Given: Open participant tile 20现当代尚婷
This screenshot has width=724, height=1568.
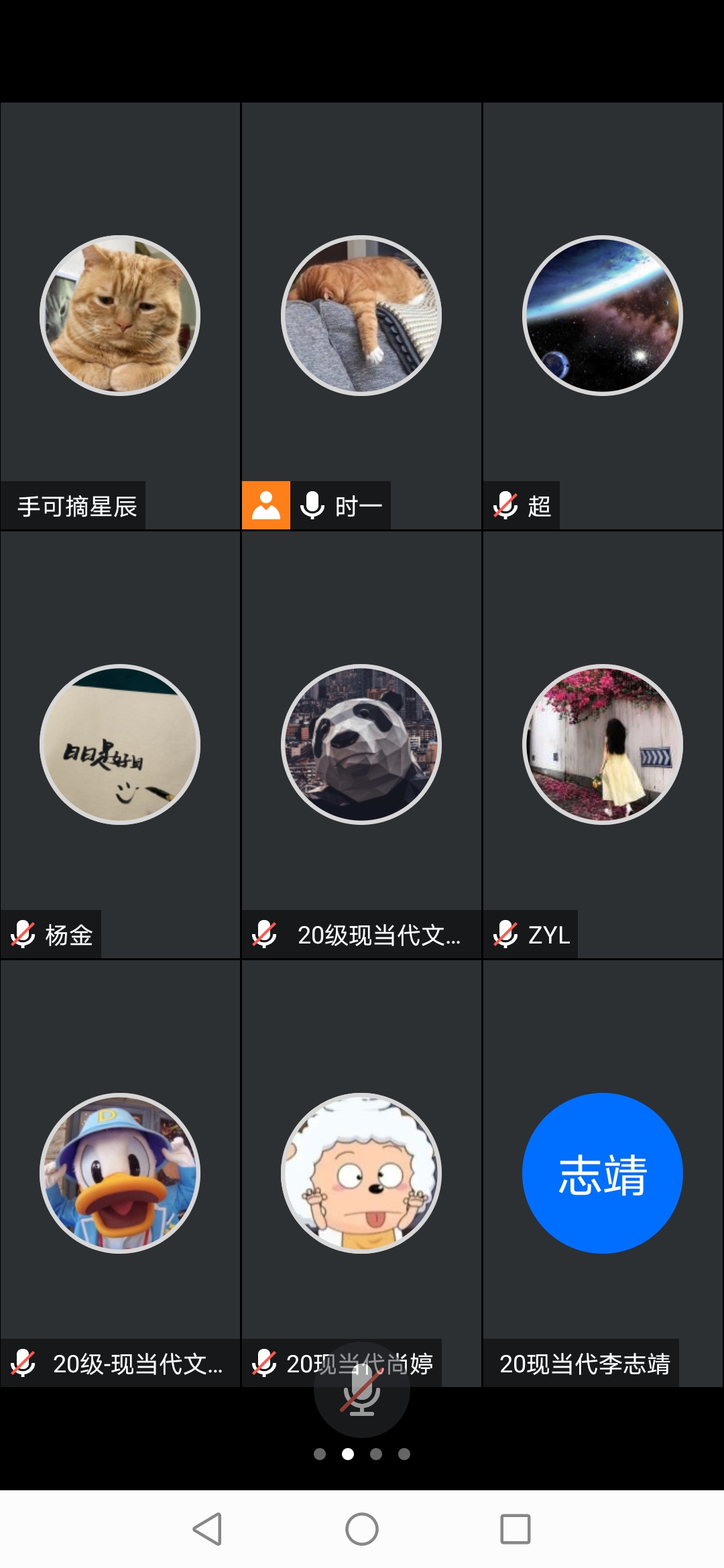Looking at the screenshot, I should pos(361,1173).
